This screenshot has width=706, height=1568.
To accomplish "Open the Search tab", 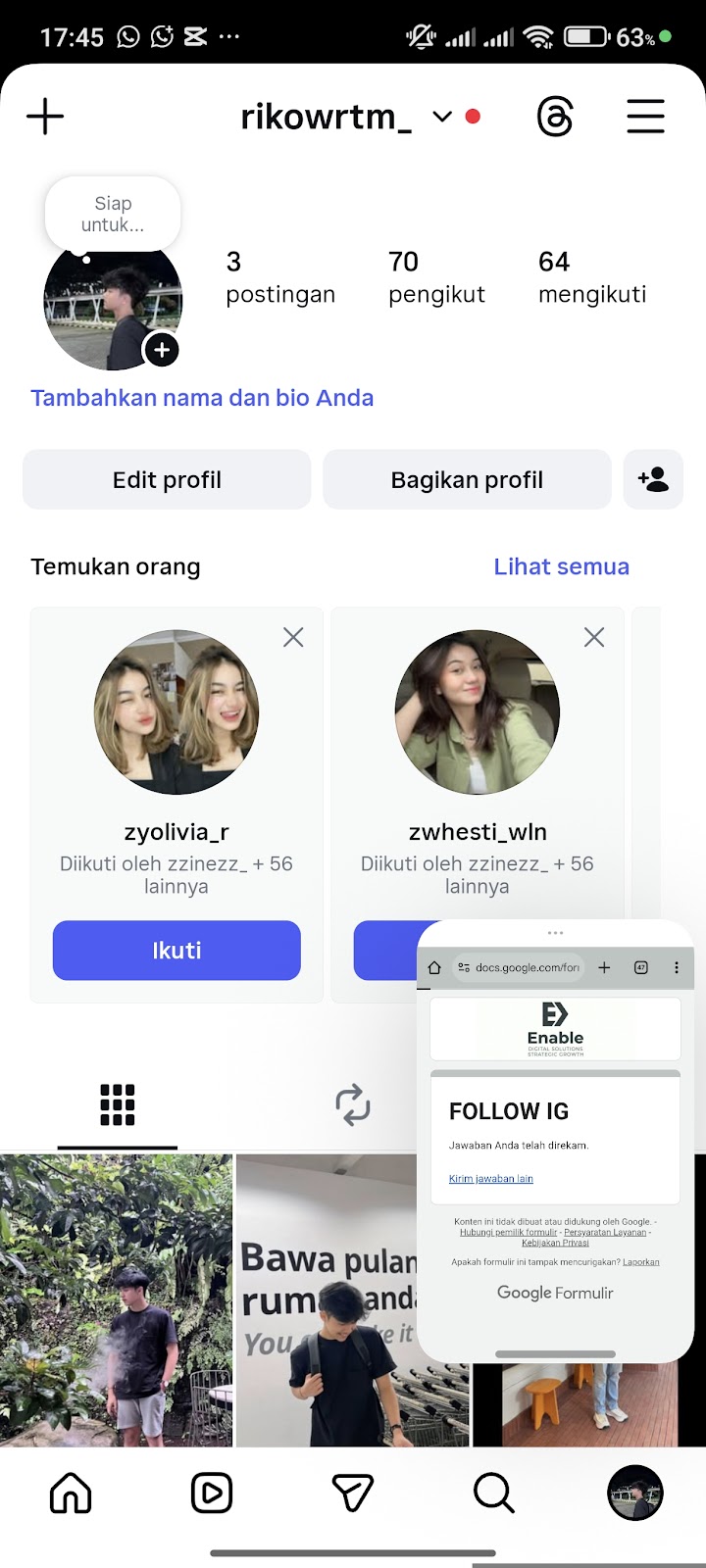I will tap(493, 1494).
